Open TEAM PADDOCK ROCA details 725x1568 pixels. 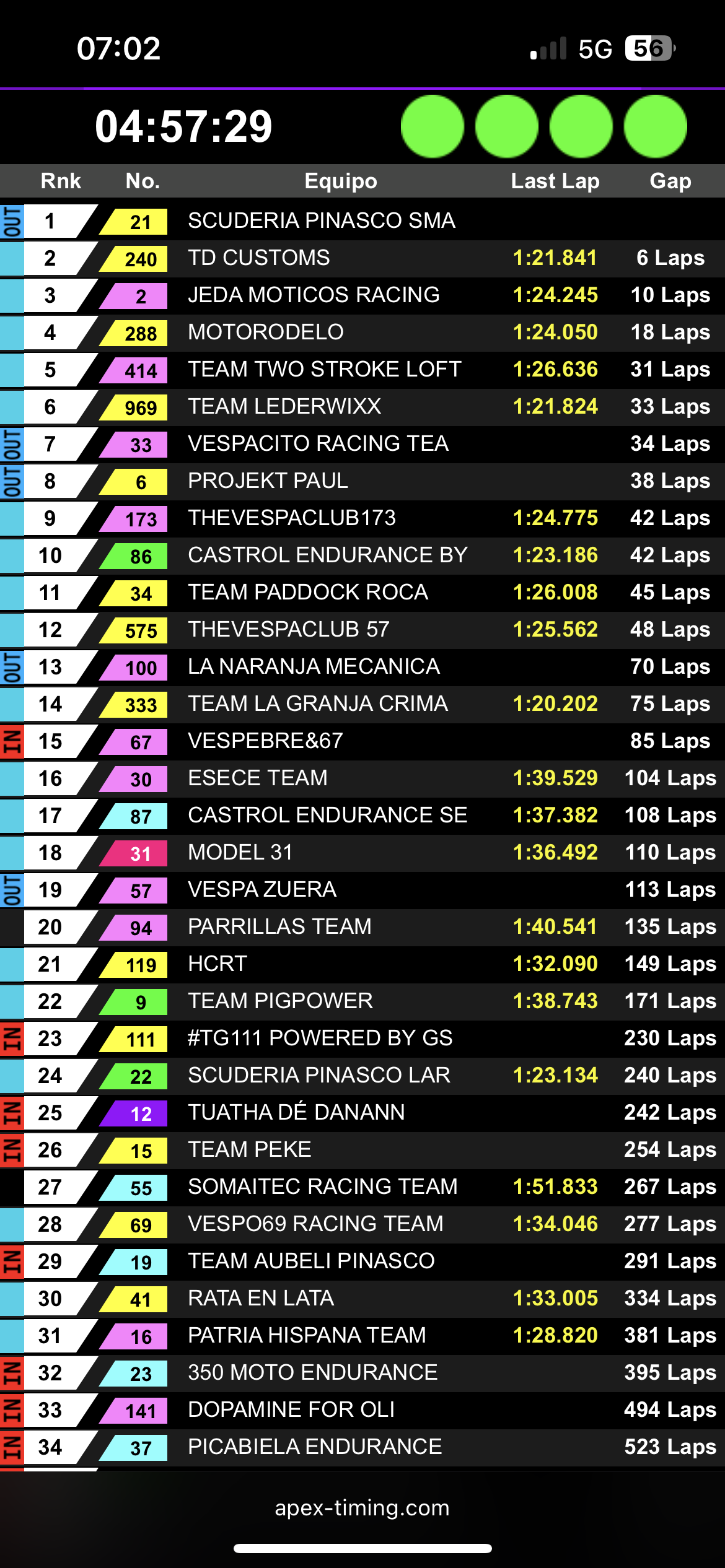coord(362,593)
